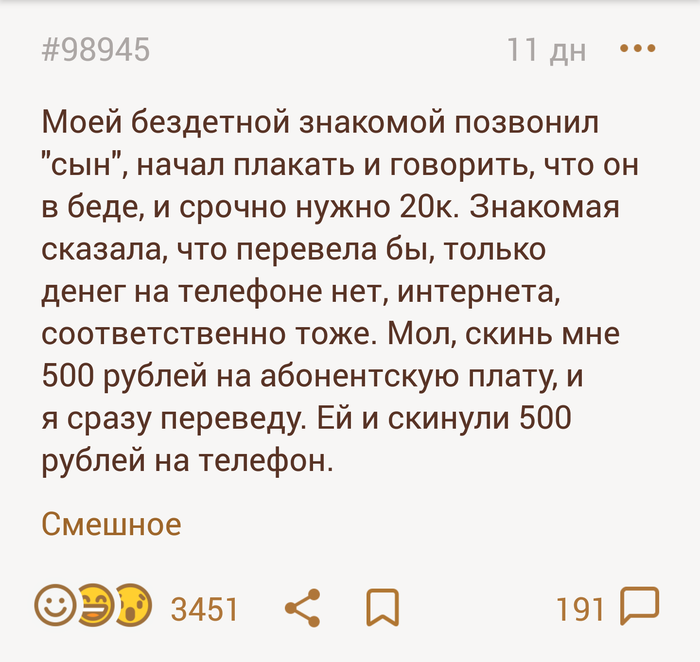The image size is (700, 662).
Task: Open the overflow menu for post #98945
Action: (x=637, y=48)
